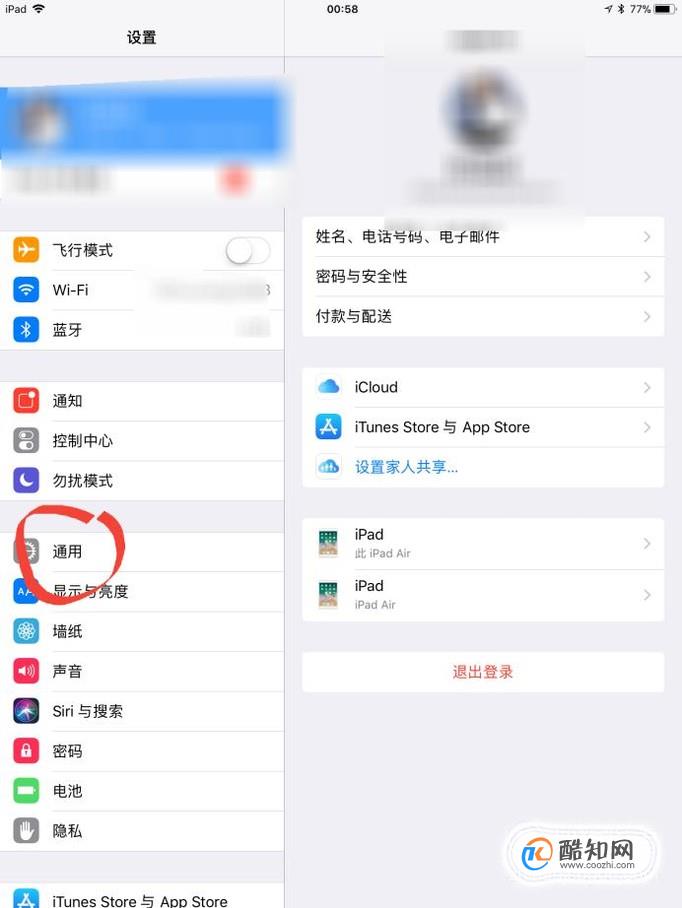Viewport: 682px width, 908px height.
Task: Open 声音 sound settings
Action: point(140,672)
